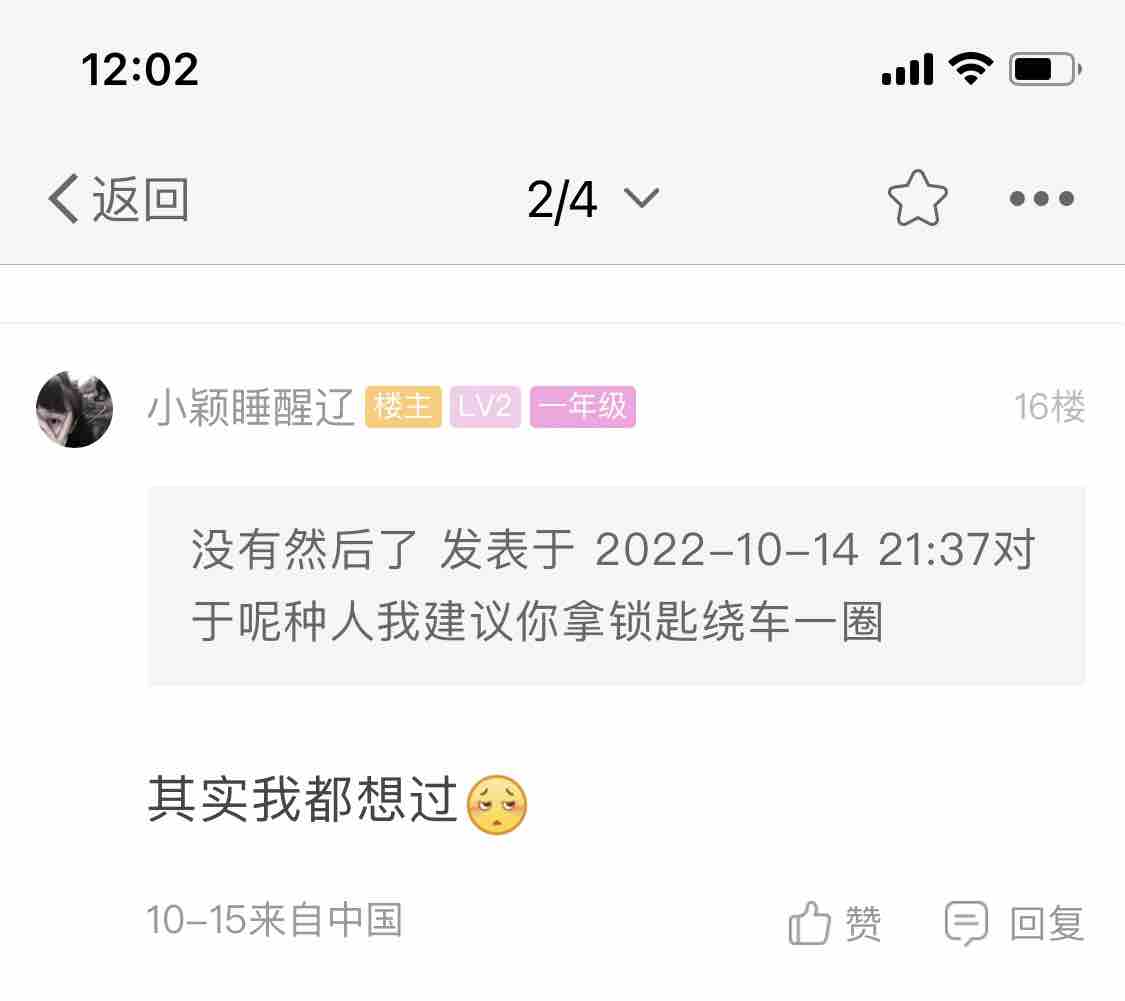This screenshot has height=1001, width=1125.
Task: Favorite this thread with the star icon
Action: point(917,199)
